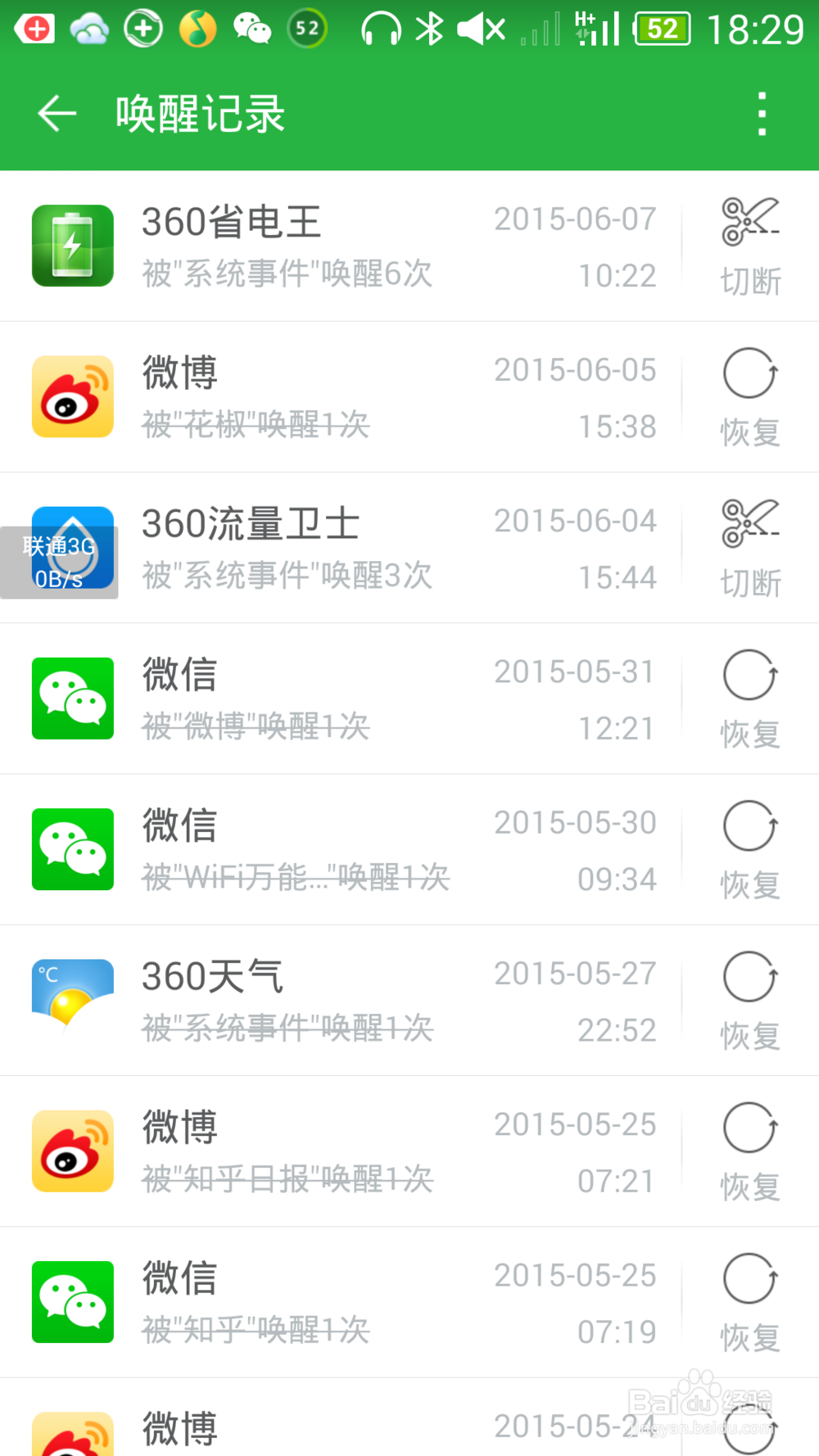Tap 恢复 for 360天气
Viewport: 819px width, 1456px height.
click(750, 1000)
